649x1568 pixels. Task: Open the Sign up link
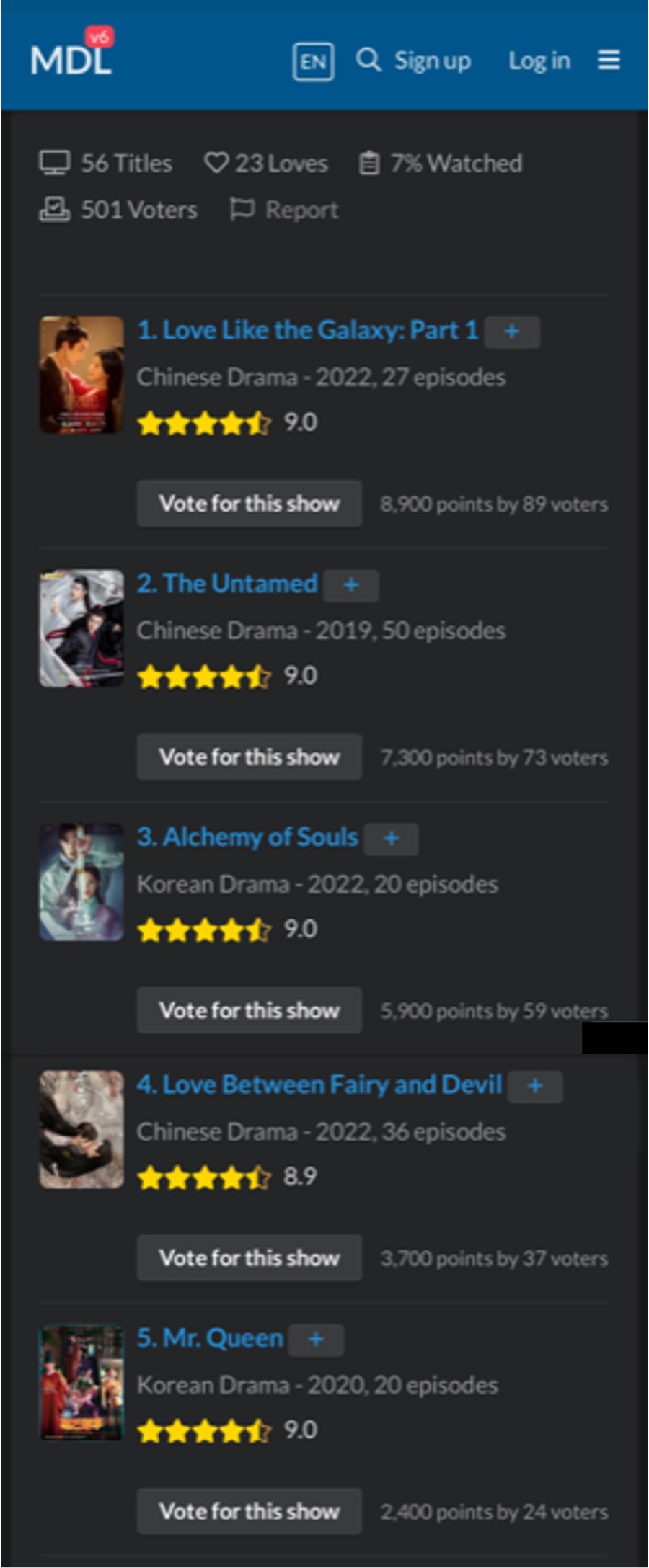pos(432,61)
